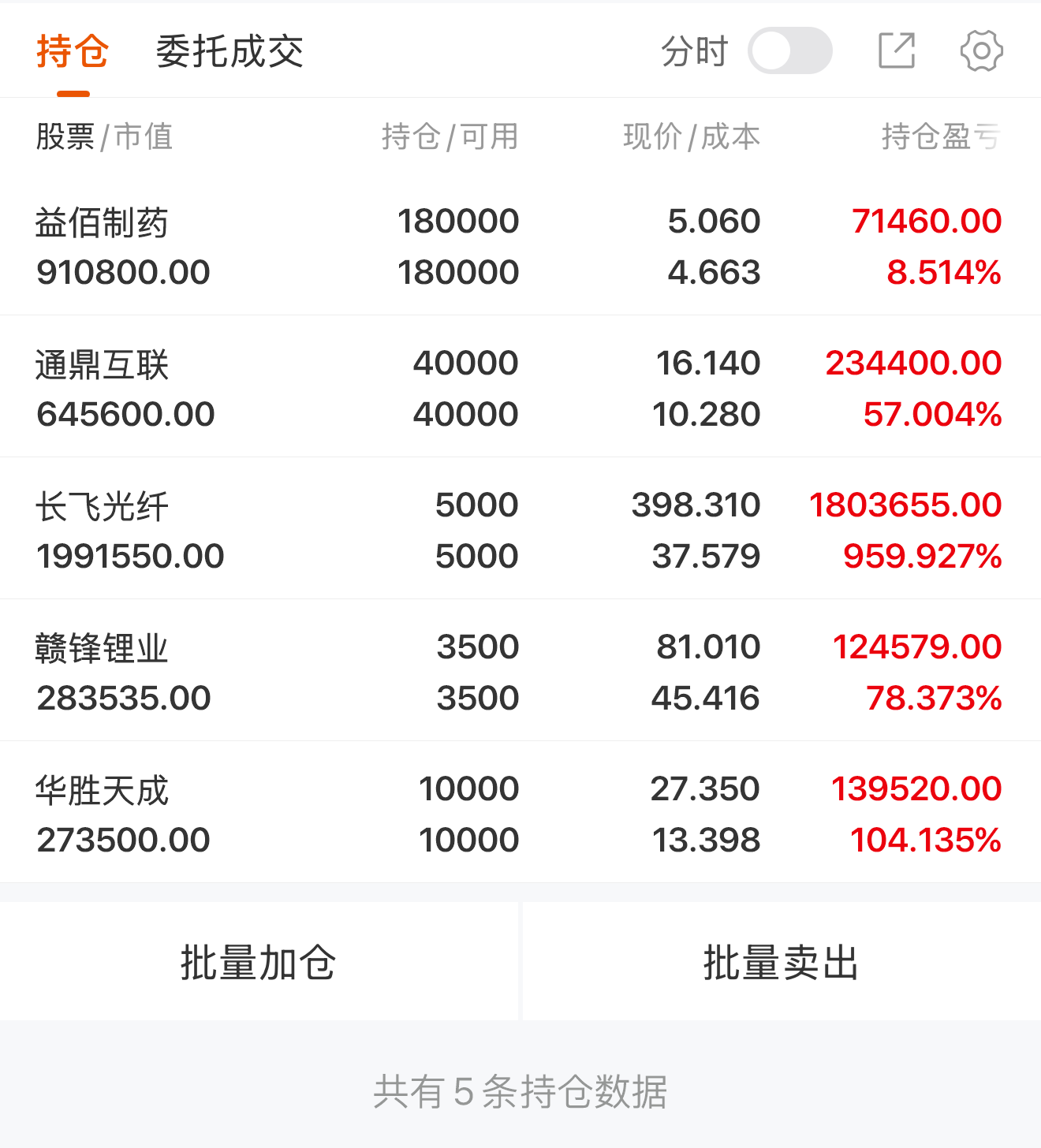Tap the 批量加仓 button
1041x1148 pixels.
coord(259,961)
